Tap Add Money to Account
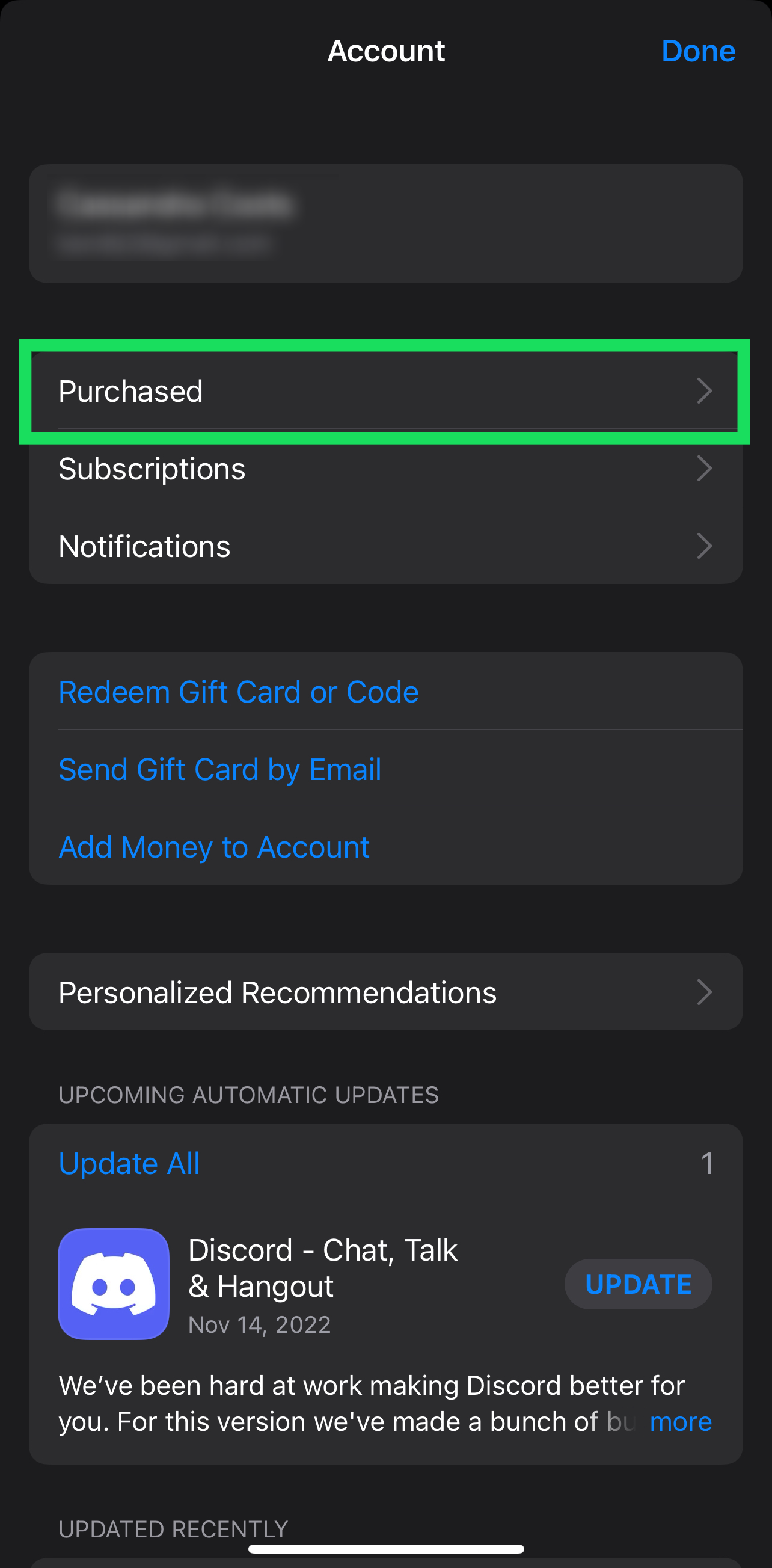772x1568 pixels. click(x=213, y=847)
